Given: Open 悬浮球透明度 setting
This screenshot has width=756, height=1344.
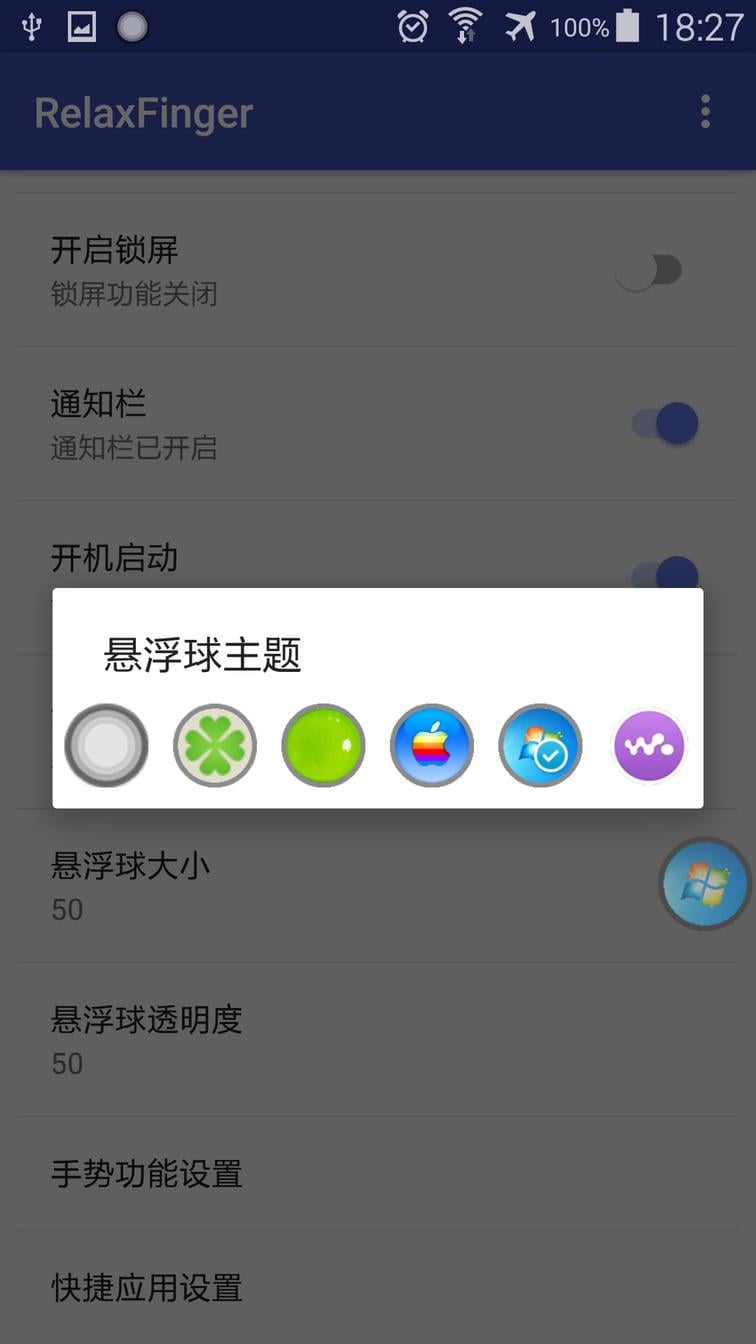Looking at the screenshot, I should tap(378, 1040).
